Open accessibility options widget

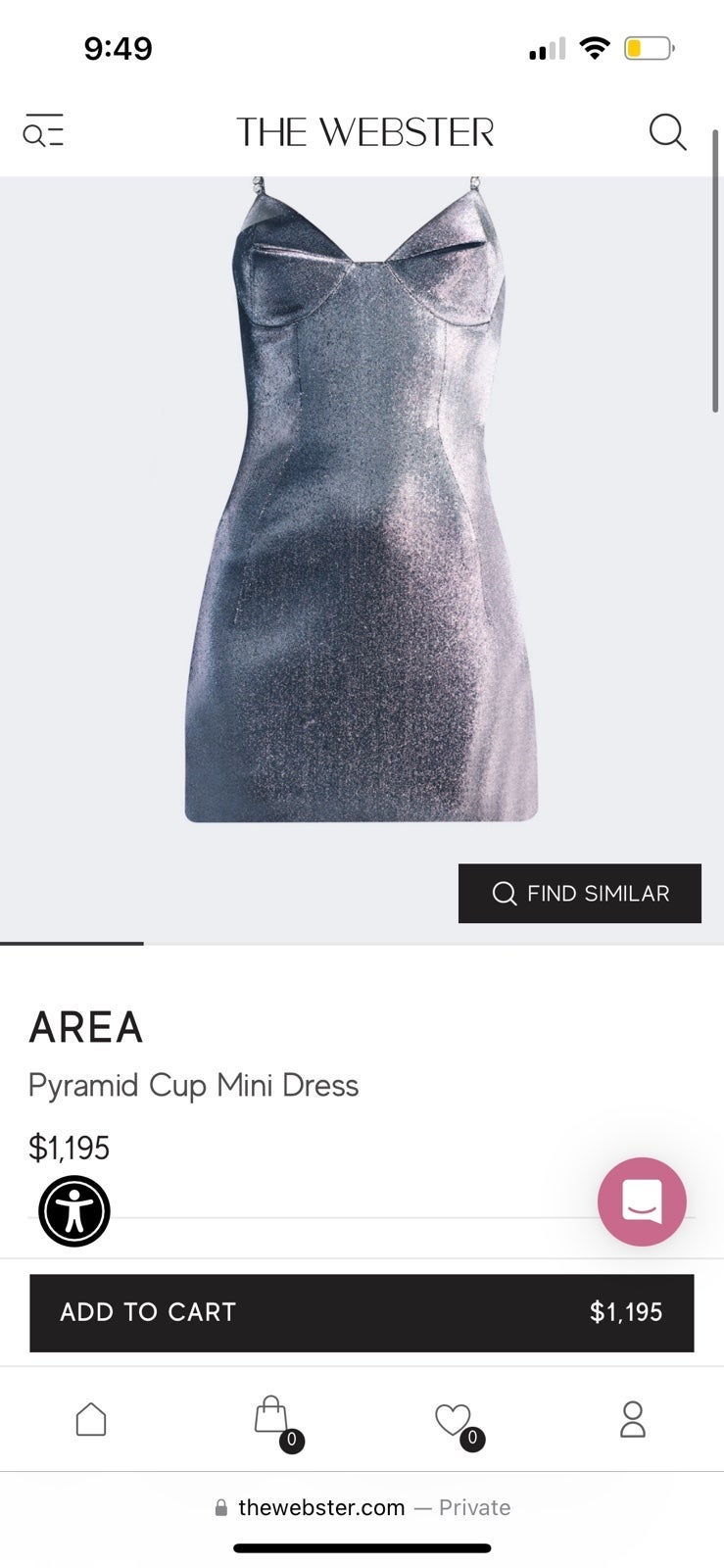pyautogui.click(x=74, y=1211)
